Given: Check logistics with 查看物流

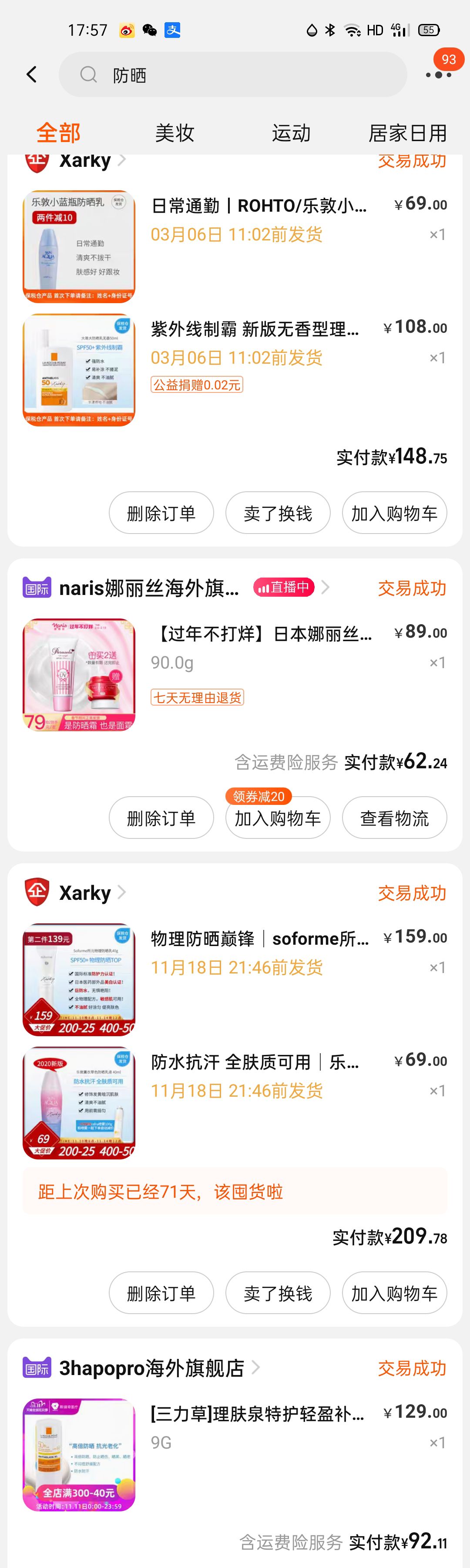Looking at the screenshot, I should [394, 818].
